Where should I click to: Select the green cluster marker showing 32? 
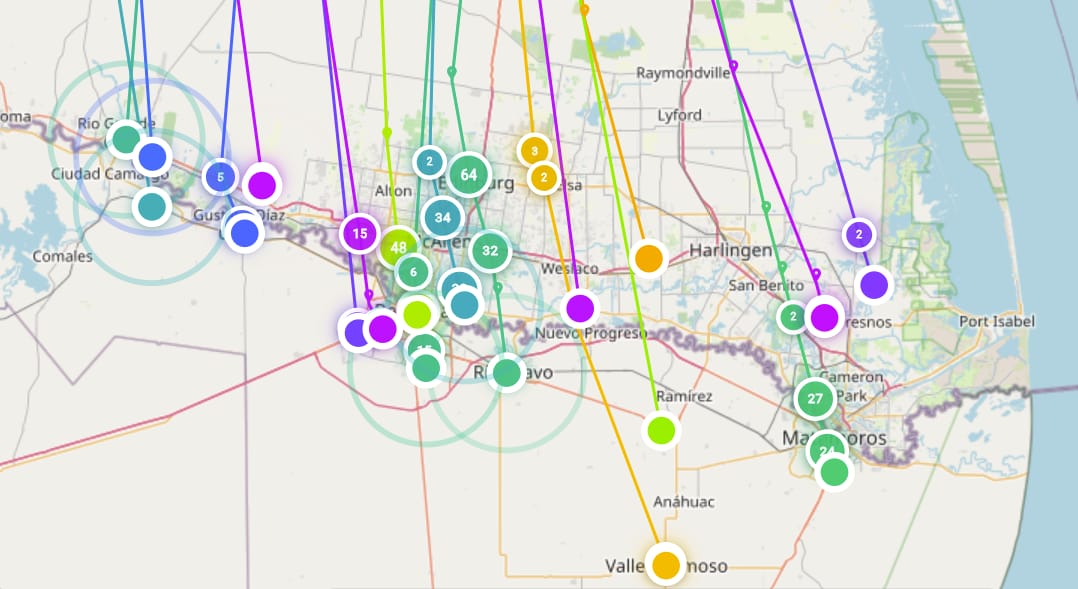click(x=490, y=251)
